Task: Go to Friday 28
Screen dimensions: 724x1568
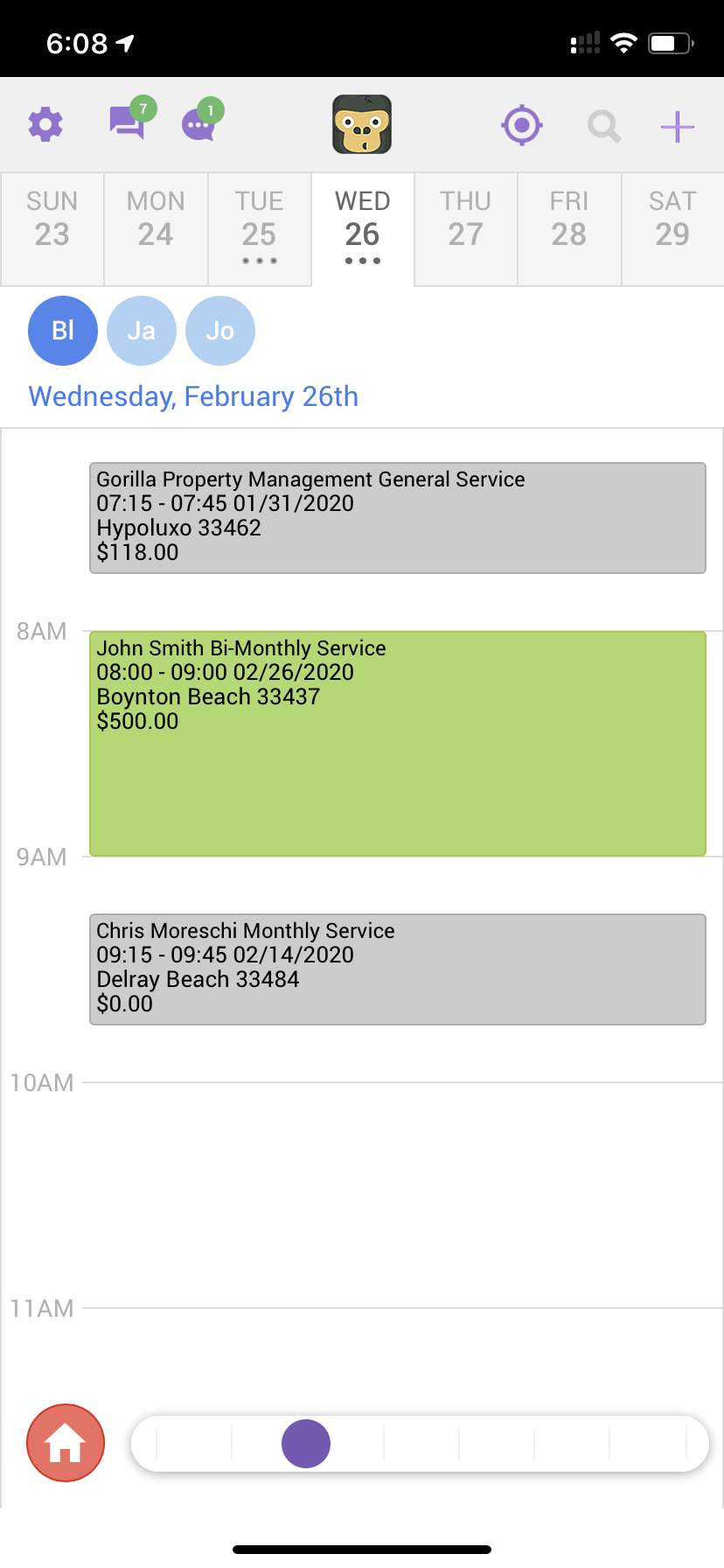Action: pos(569,229)
